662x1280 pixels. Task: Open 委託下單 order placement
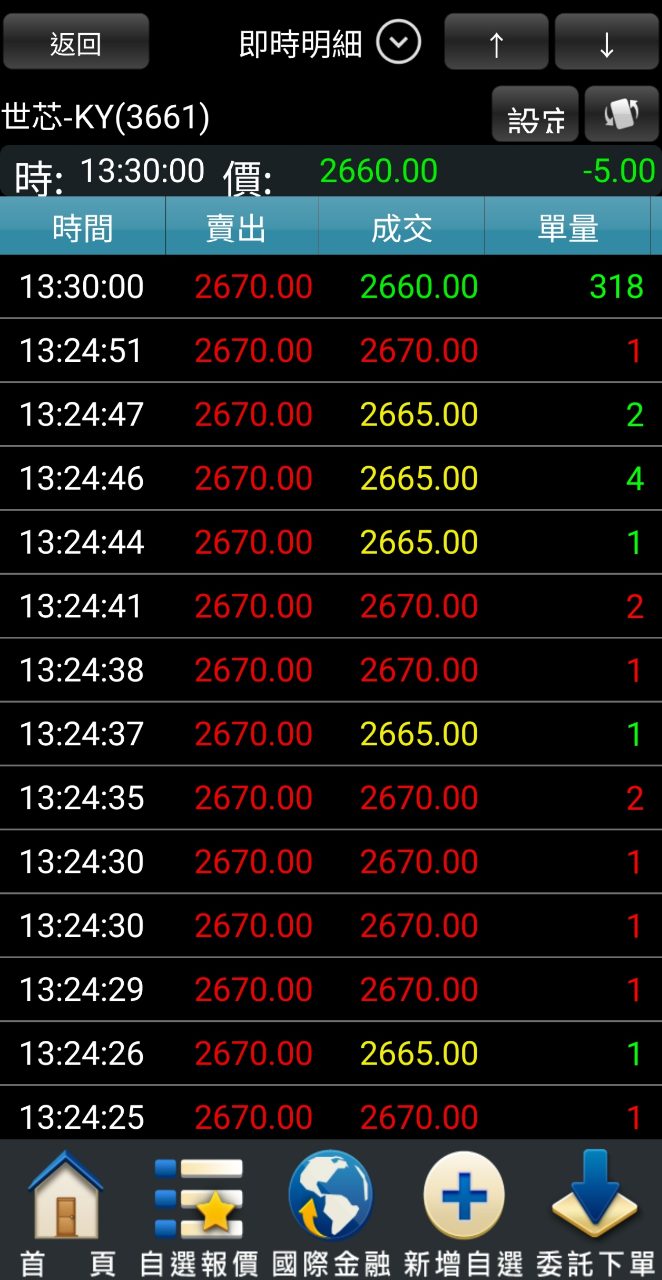click(x=596, y=1212)
